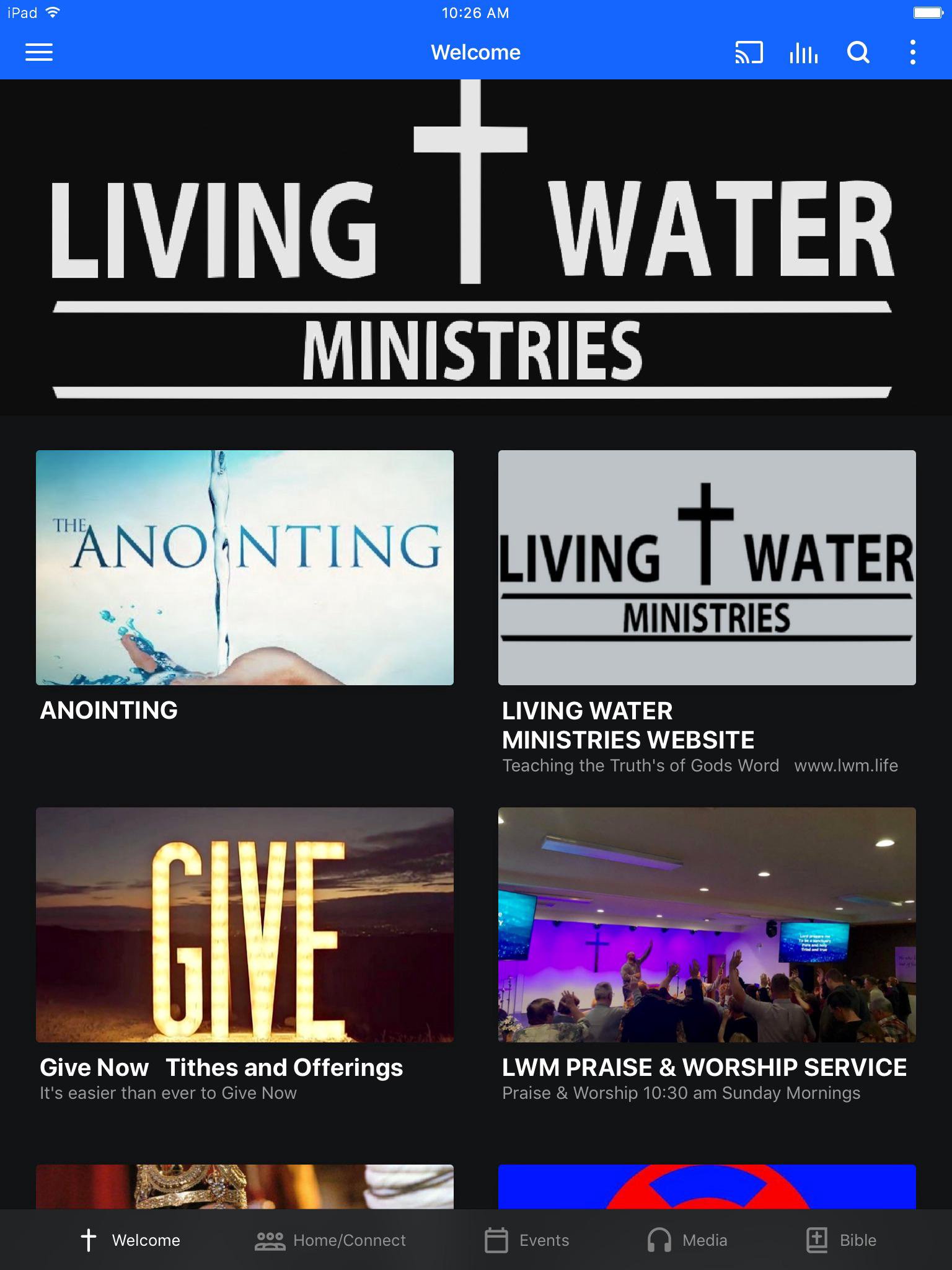This screenshot has height=1270, width=952.
Task: View LWM Praise & Worship Service
Action: coord(707,925)
